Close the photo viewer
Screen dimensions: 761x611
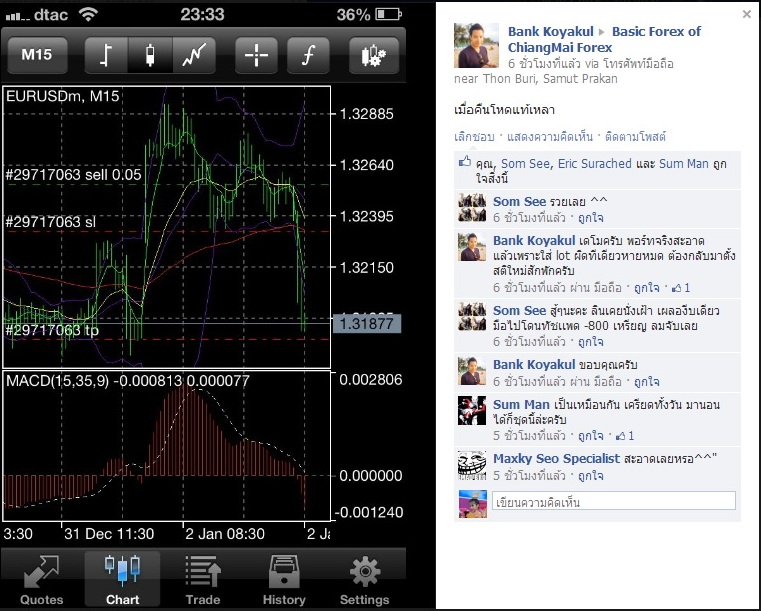coord(746,14)
